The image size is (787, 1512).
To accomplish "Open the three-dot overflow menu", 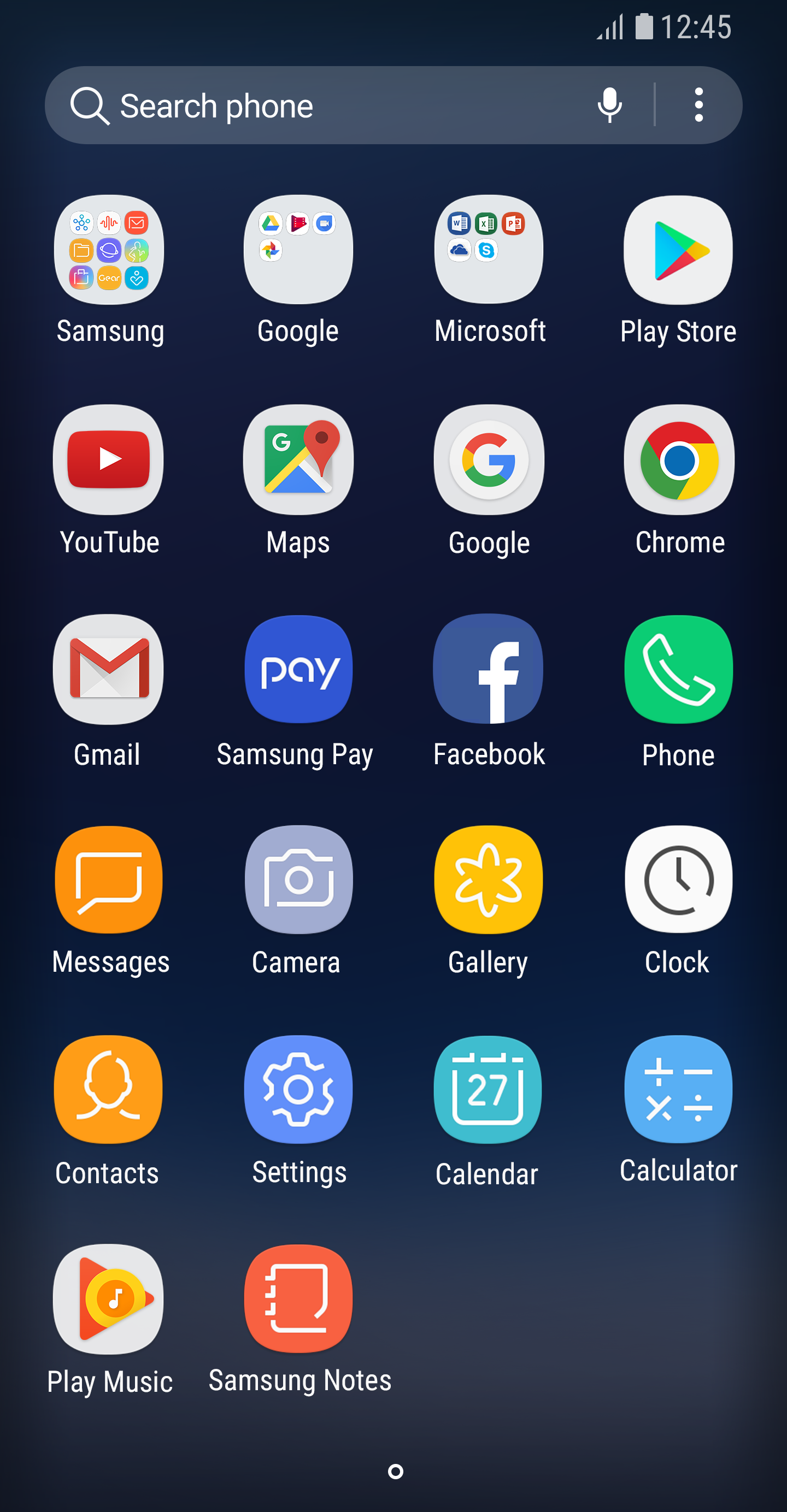I will (x=698, y=105).
